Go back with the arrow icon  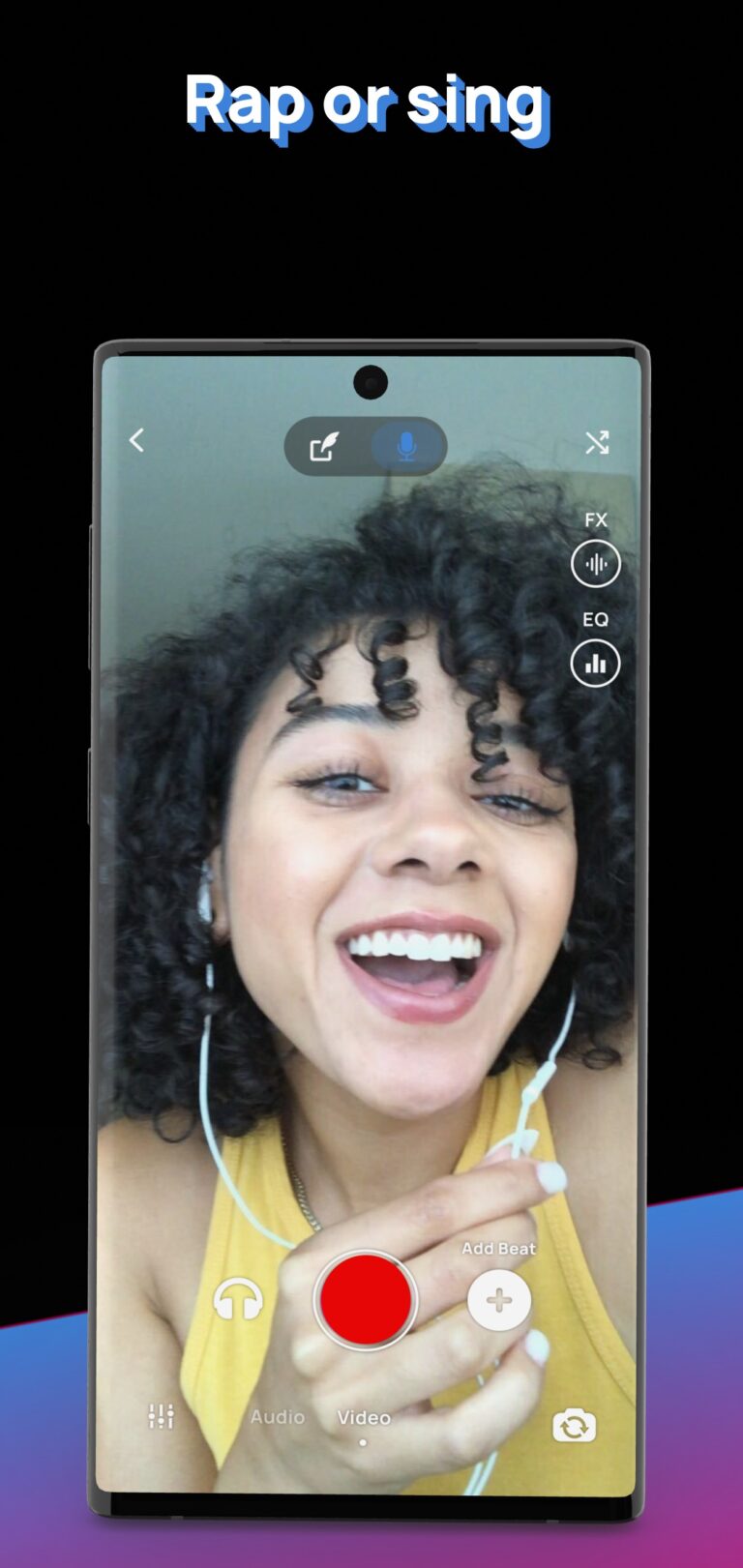point(136,440)
